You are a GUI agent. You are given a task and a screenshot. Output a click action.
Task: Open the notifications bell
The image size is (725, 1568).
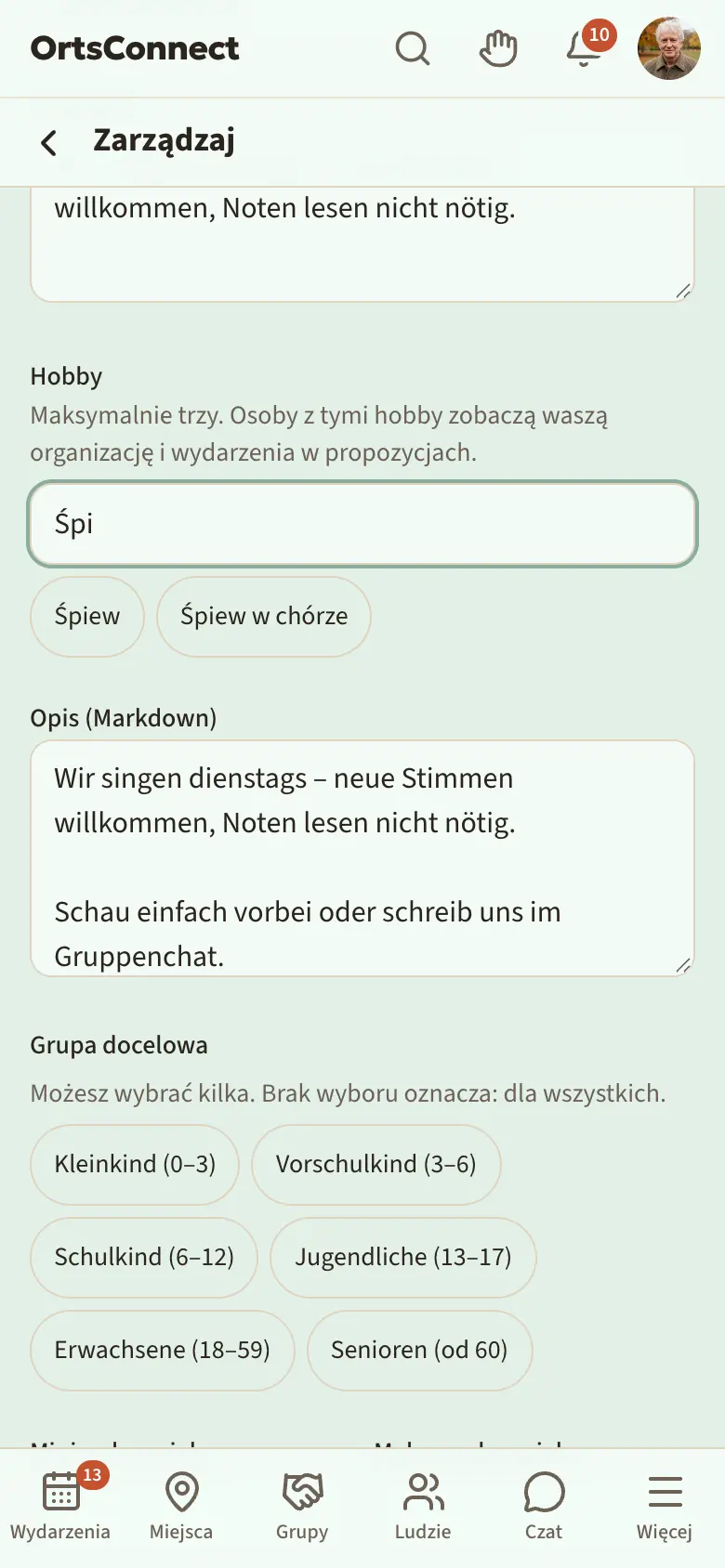pyautogui.click(x=584, y=48)
